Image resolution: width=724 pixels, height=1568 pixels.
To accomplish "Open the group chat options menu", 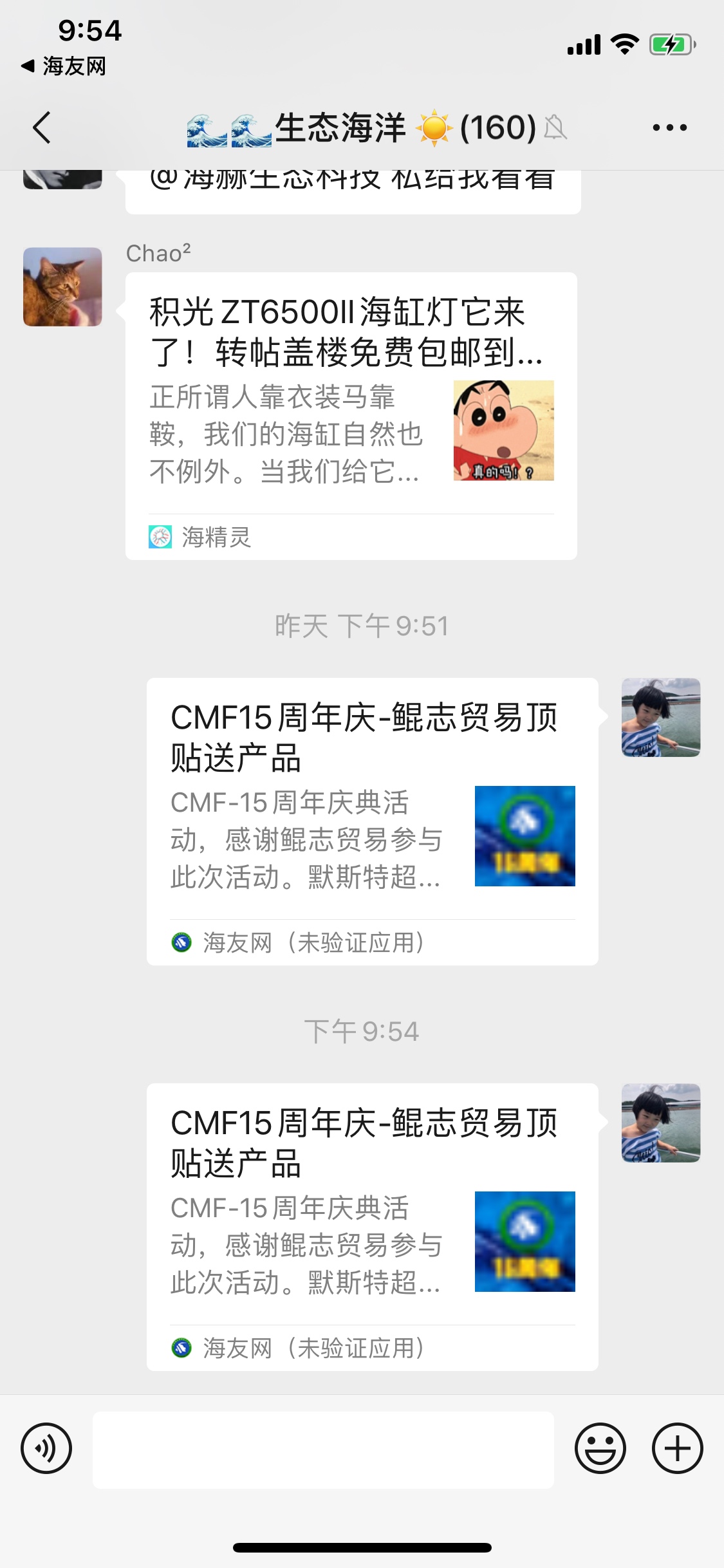I will point(669,127).
